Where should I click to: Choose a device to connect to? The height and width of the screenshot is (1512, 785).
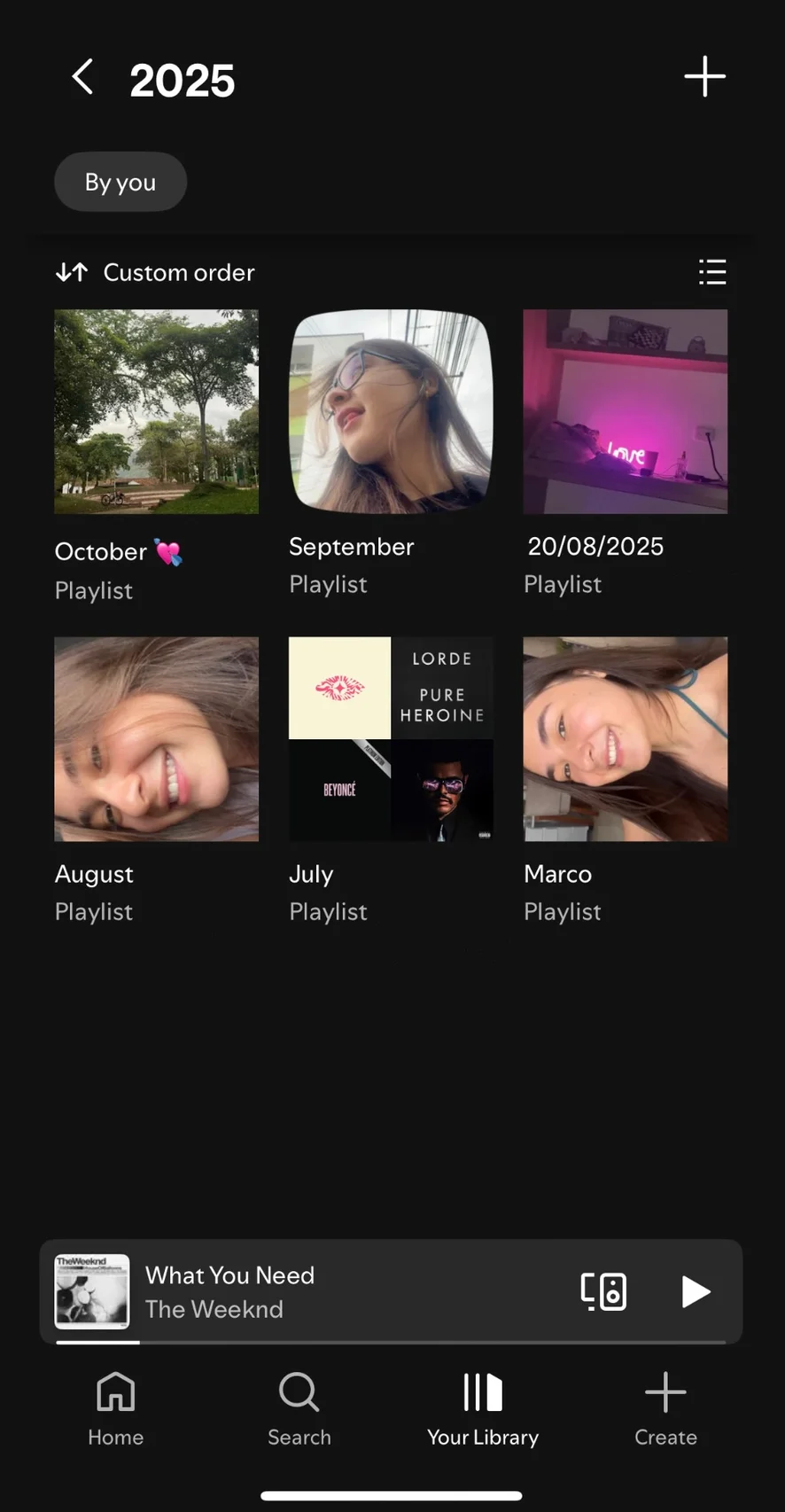coord(603,1291)
